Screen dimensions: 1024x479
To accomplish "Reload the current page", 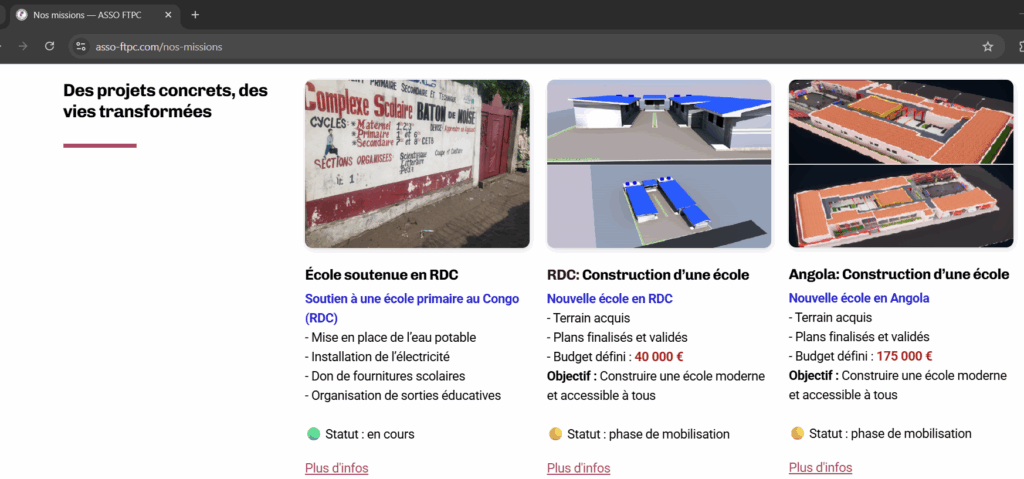I will (49, 46).
